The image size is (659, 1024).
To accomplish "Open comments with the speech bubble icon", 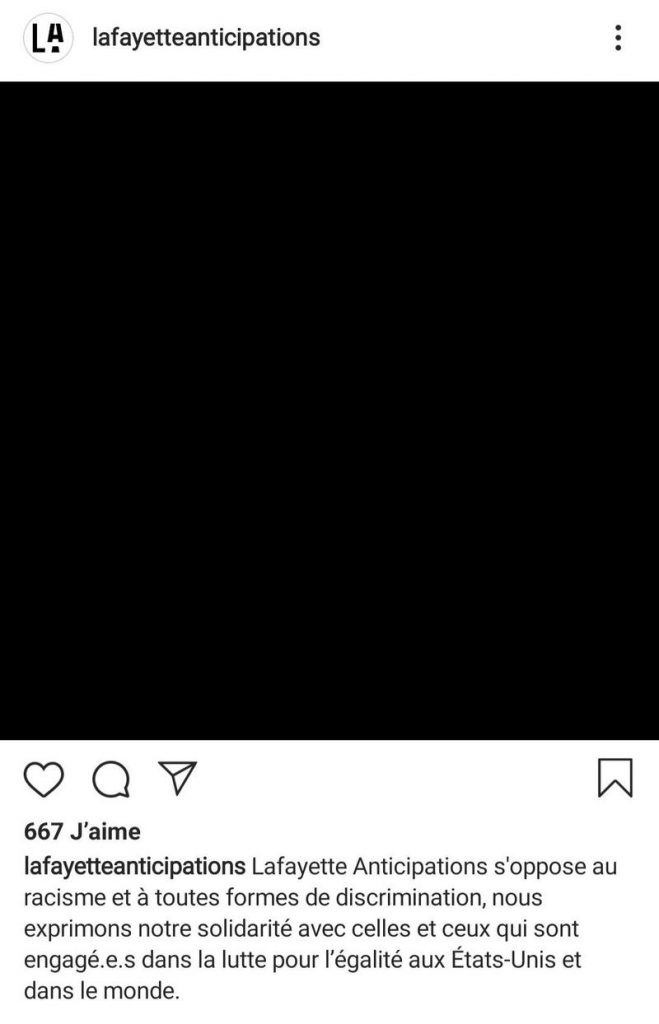I will tap(113, 779).
